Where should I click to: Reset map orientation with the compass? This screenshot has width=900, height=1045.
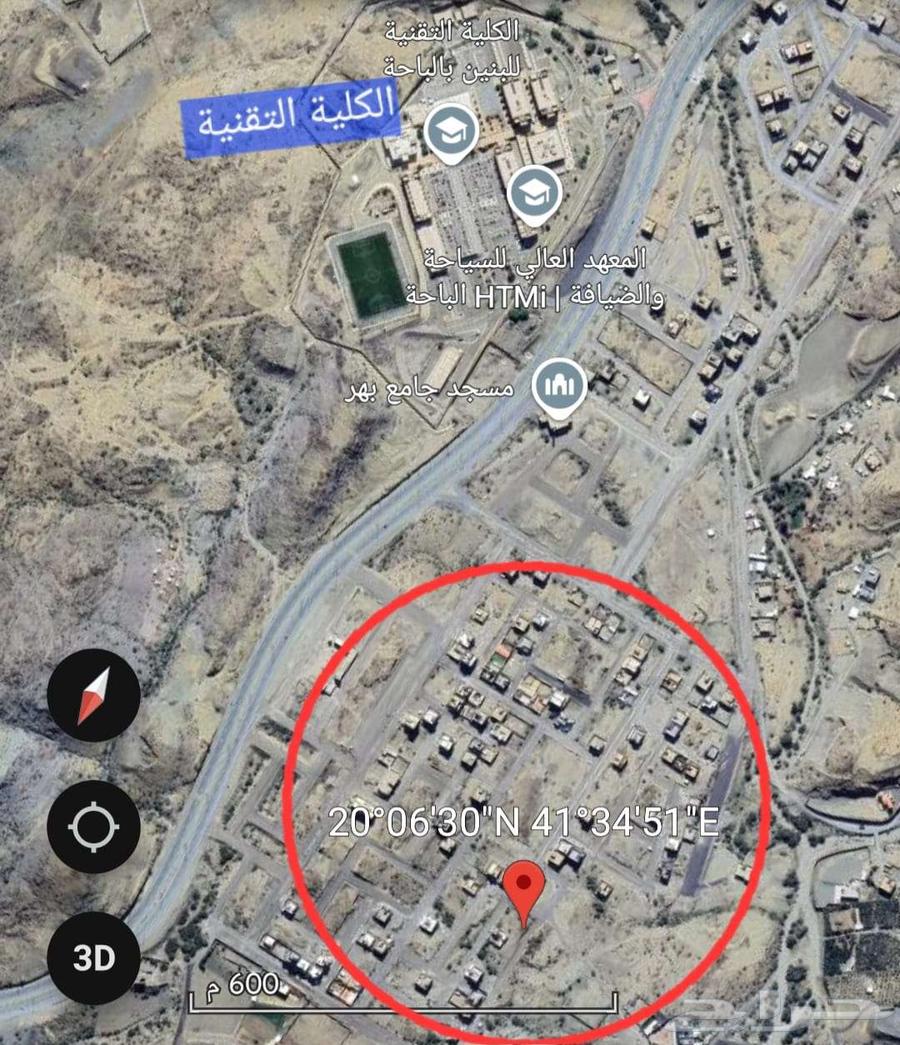[93, 694]
